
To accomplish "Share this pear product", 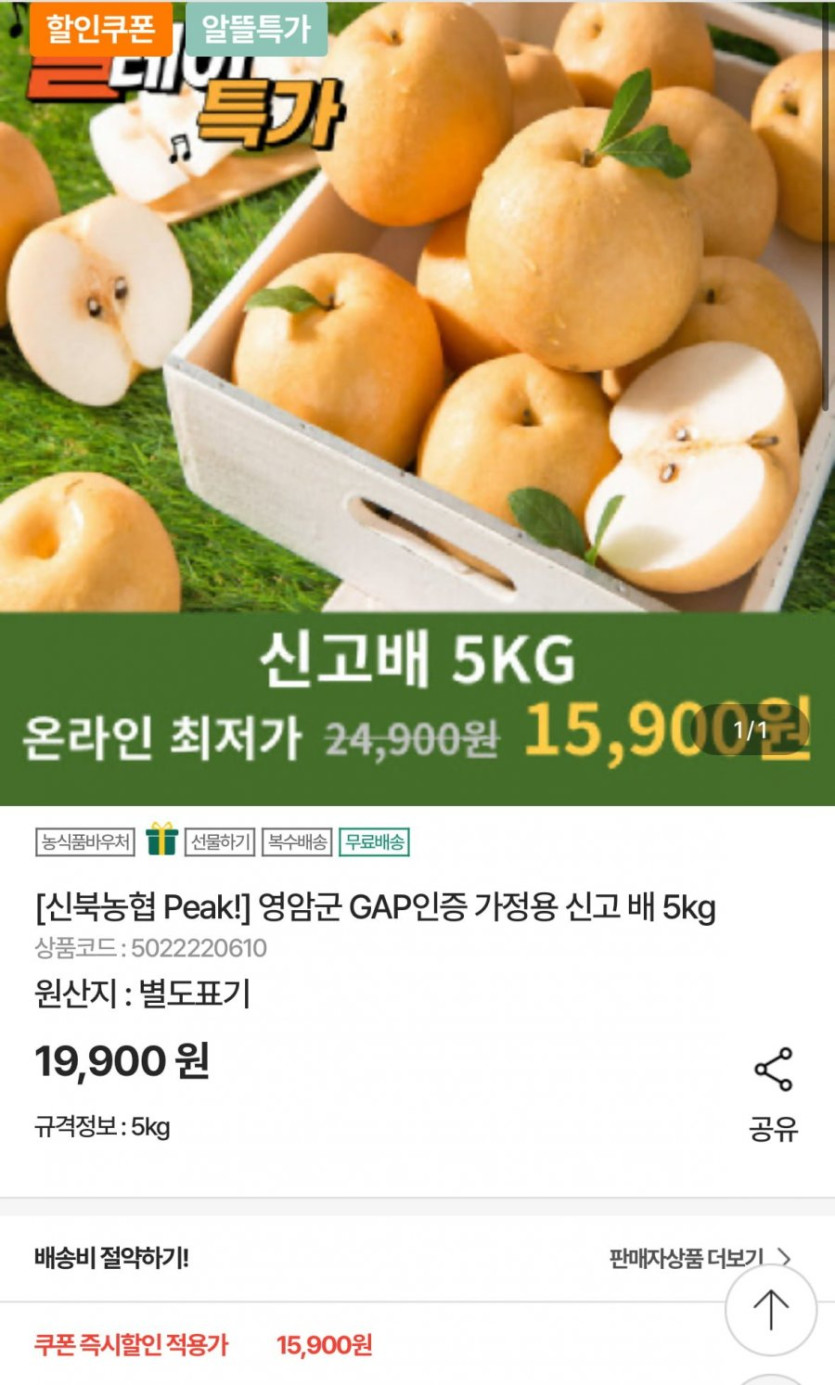I will (773, 1091).
